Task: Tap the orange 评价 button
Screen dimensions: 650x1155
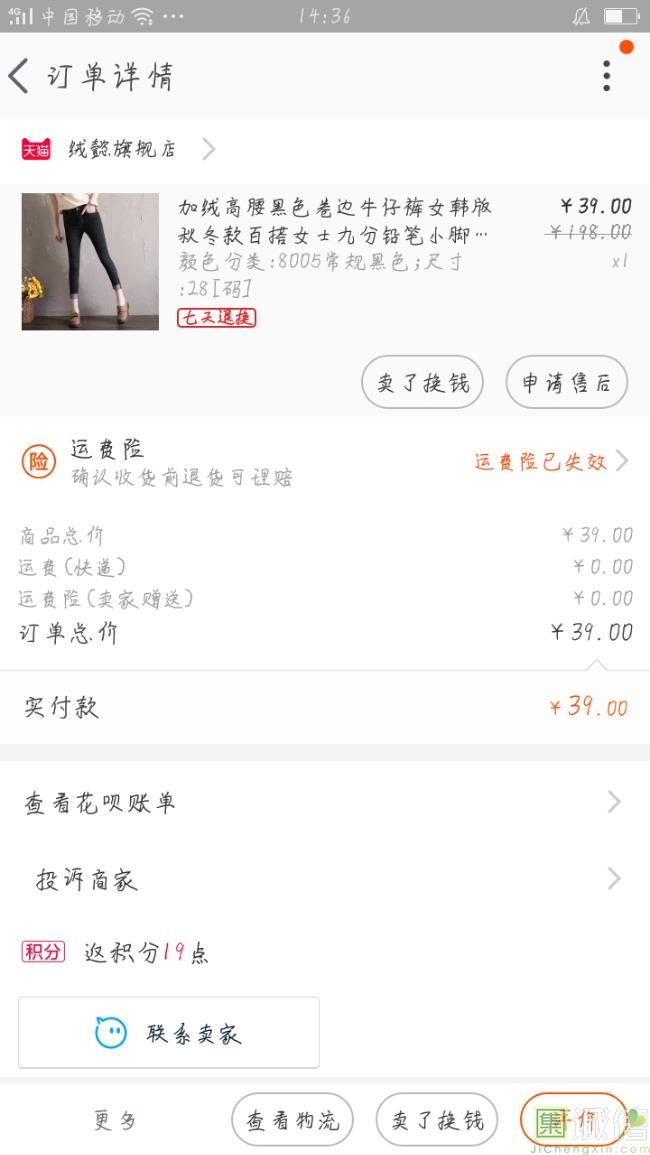Action: (573, 1120)
